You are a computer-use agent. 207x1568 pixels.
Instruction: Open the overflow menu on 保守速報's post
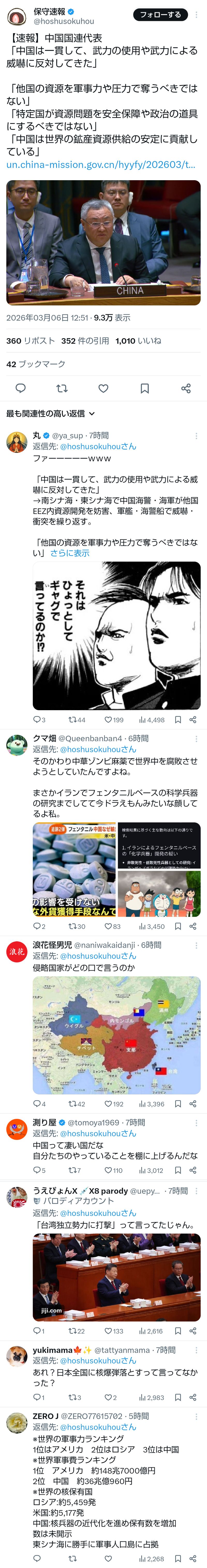click(196, 15)
